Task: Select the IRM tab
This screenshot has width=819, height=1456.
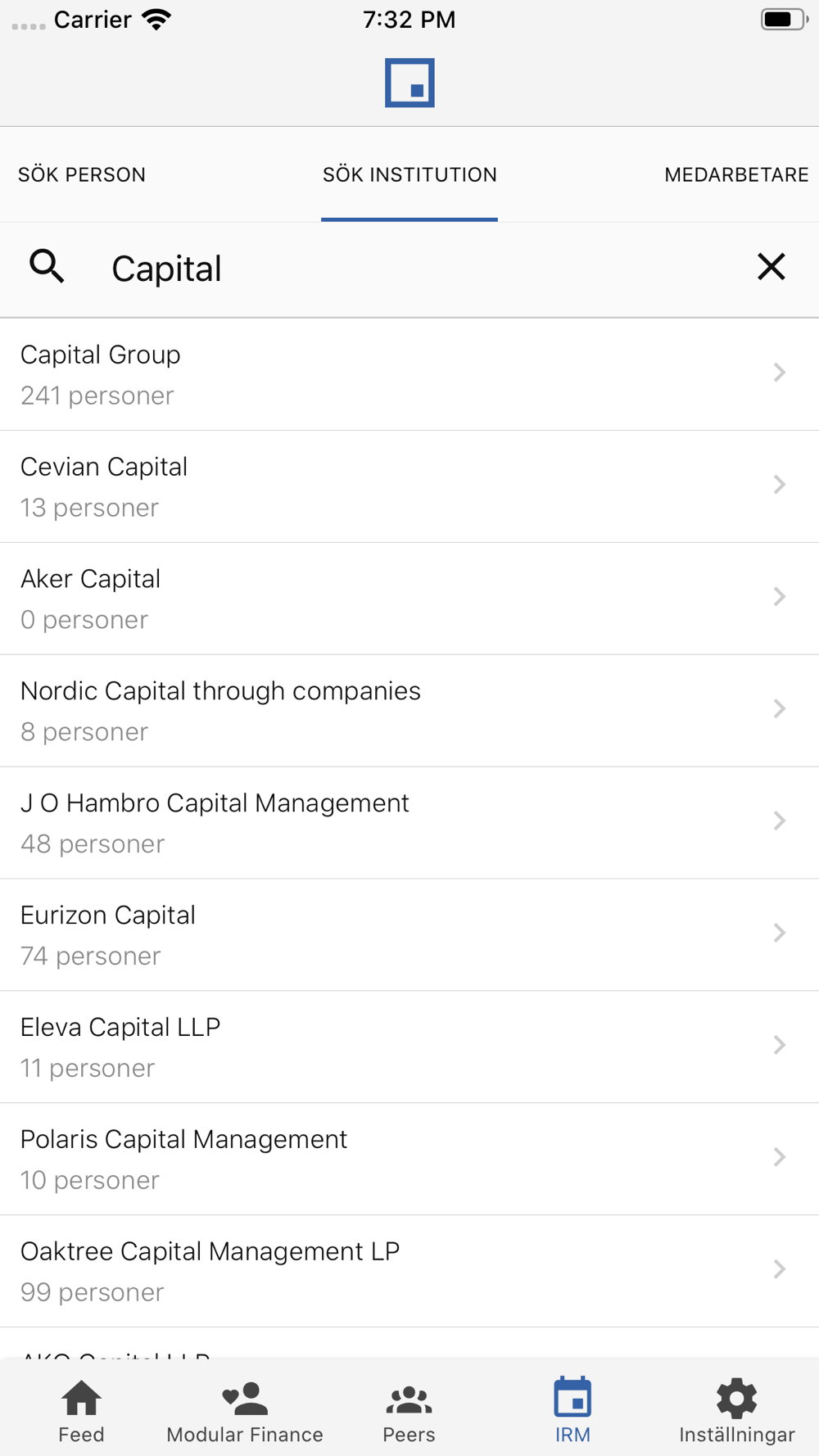Action: coord(572,1411)
